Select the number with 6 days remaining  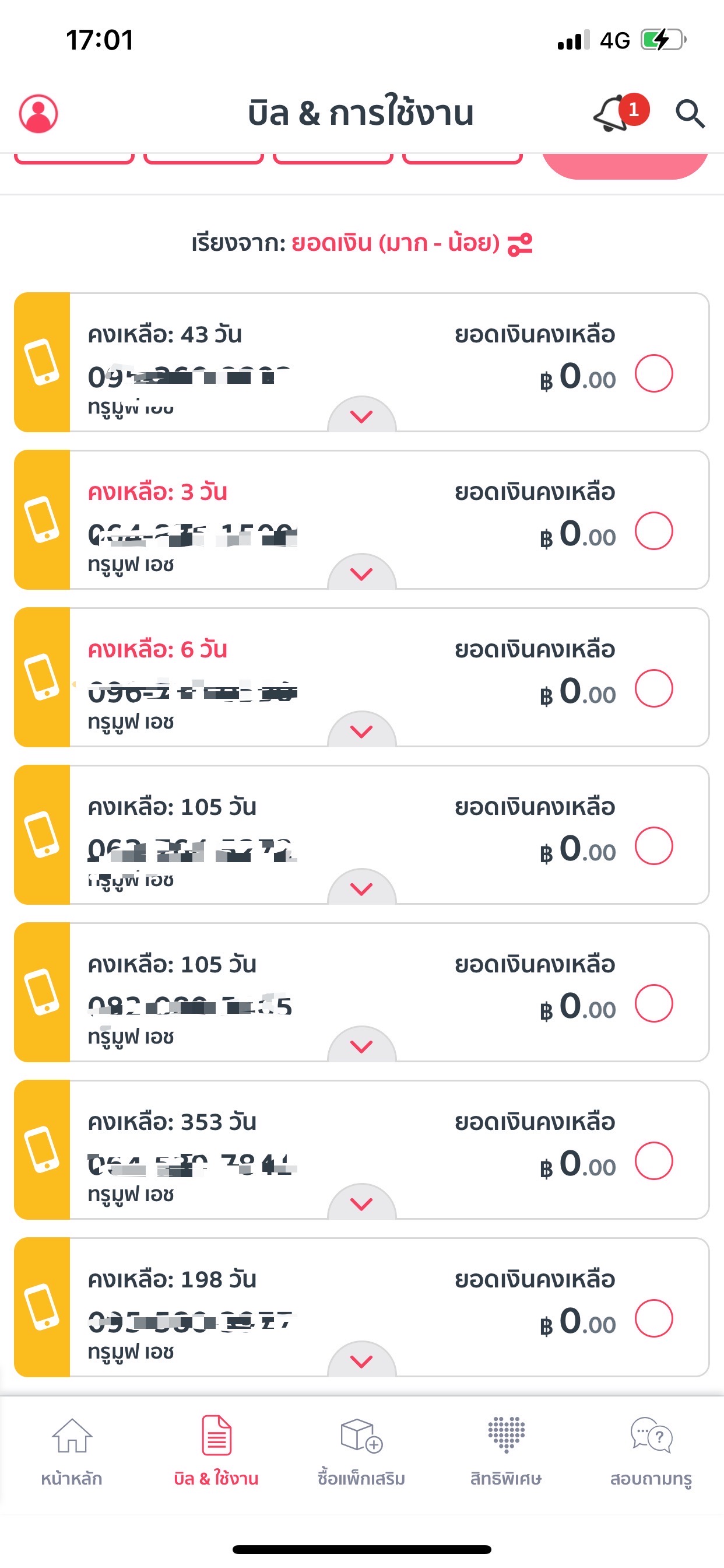653,688
